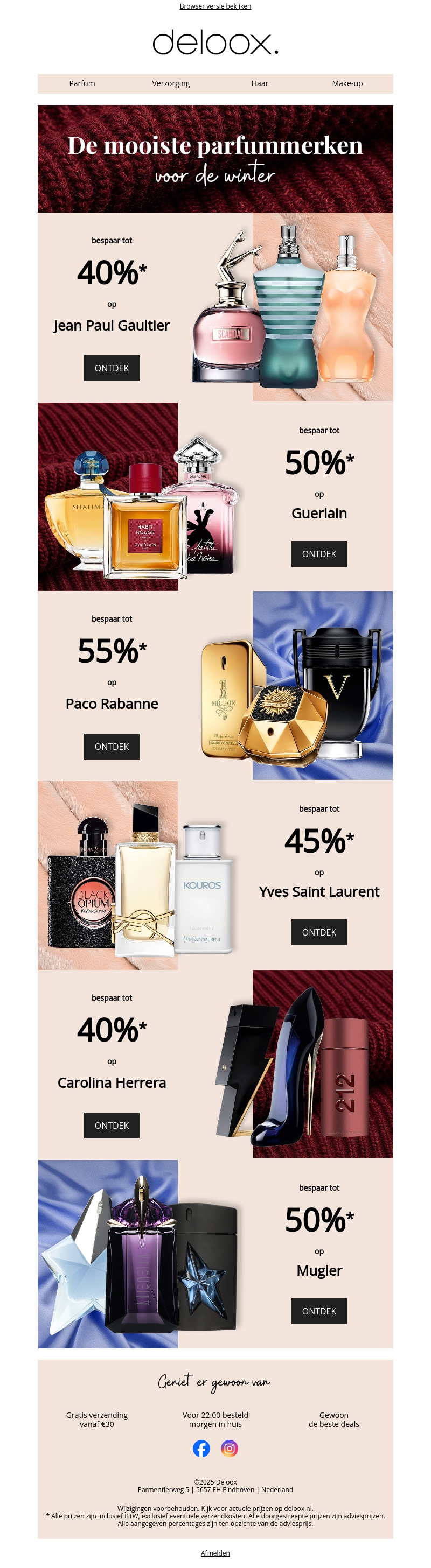This screenshot has width=431, height=1568.
Task: Open the Instagram profile icon
Action: click(x=229, y=1449)
